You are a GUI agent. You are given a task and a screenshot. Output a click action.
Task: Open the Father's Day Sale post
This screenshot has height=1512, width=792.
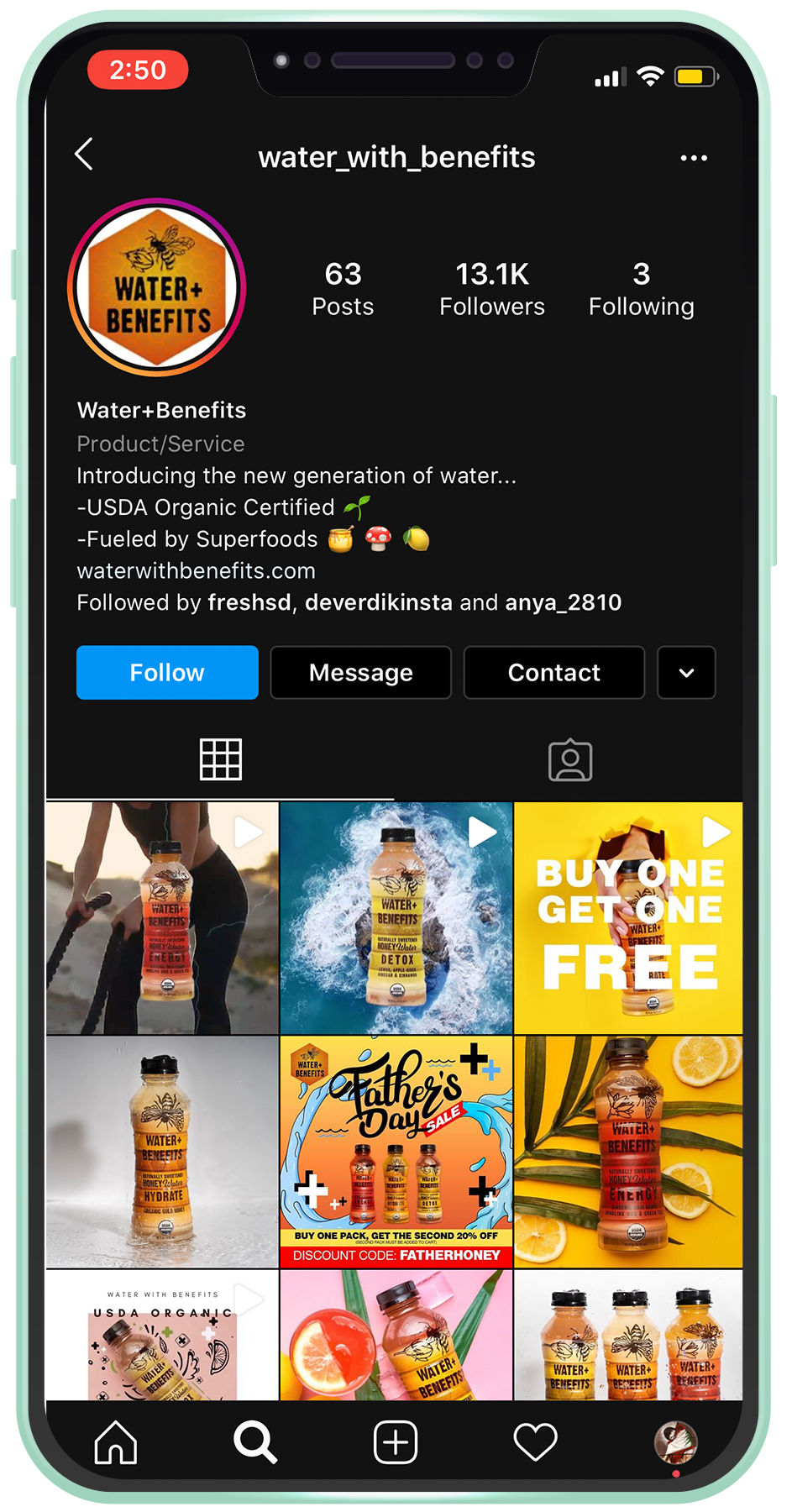coord(396,1152)
